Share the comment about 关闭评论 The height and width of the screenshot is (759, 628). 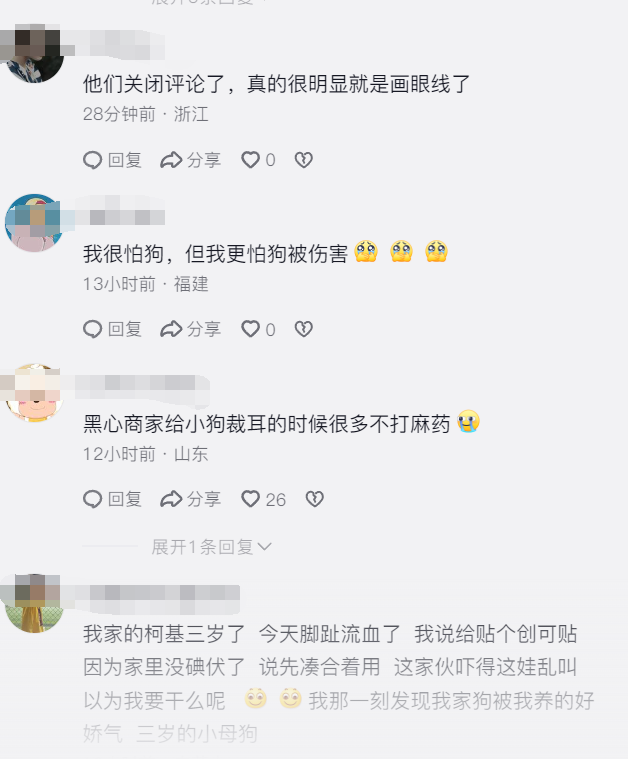click(190, 160)
